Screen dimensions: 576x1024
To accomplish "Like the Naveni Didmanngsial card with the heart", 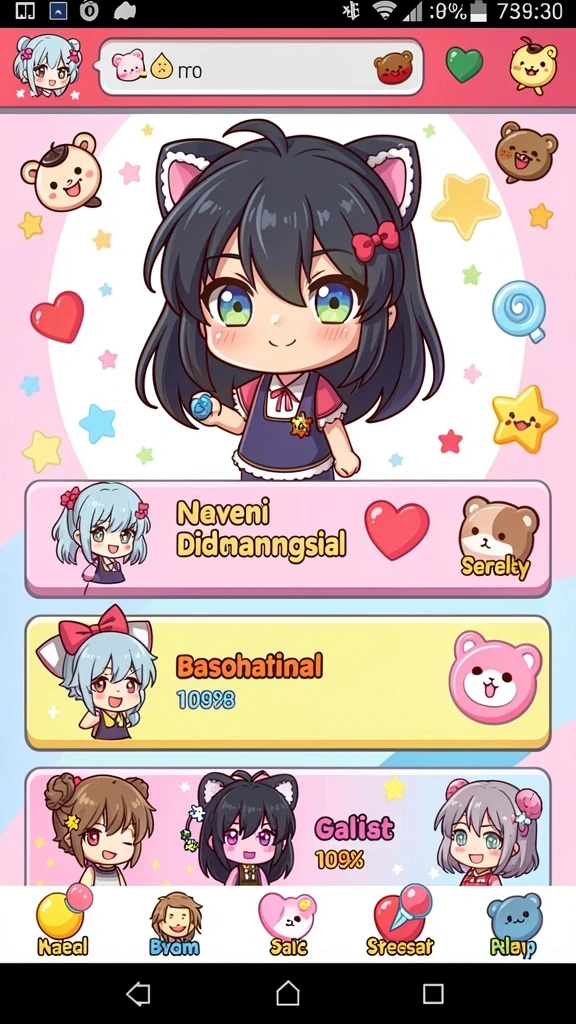I will 397,530.
